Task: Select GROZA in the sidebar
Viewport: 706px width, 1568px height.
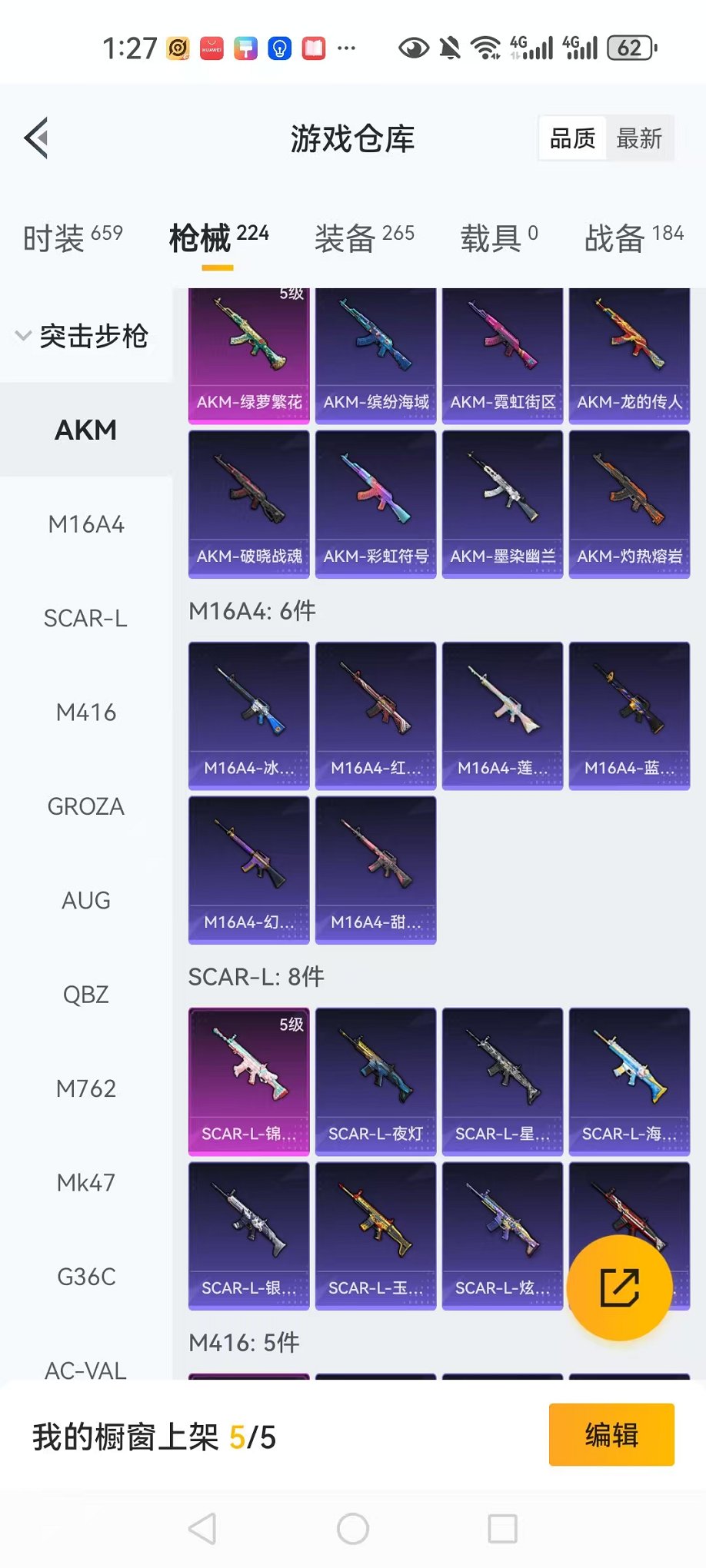Action: 86,806
